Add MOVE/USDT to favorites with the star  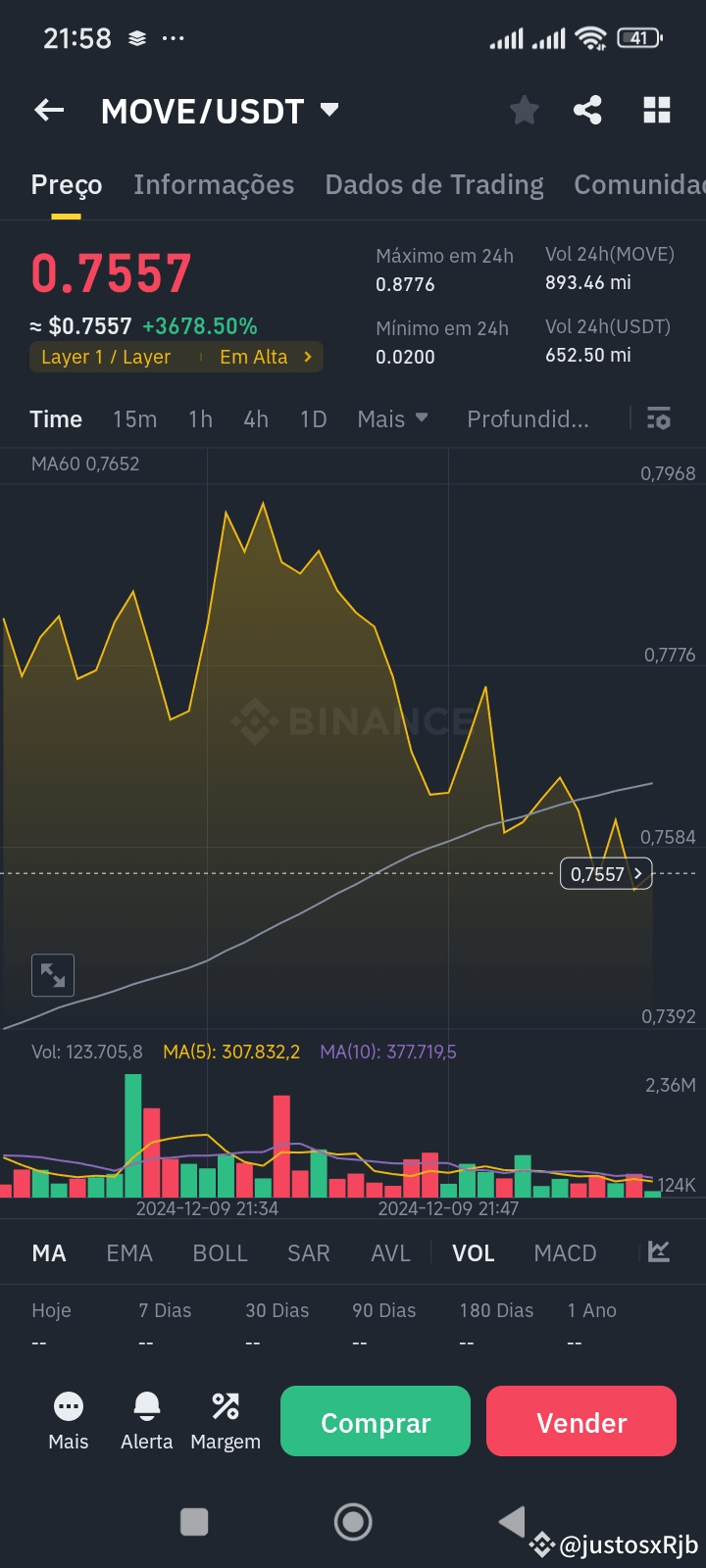[x=525, y=111]
